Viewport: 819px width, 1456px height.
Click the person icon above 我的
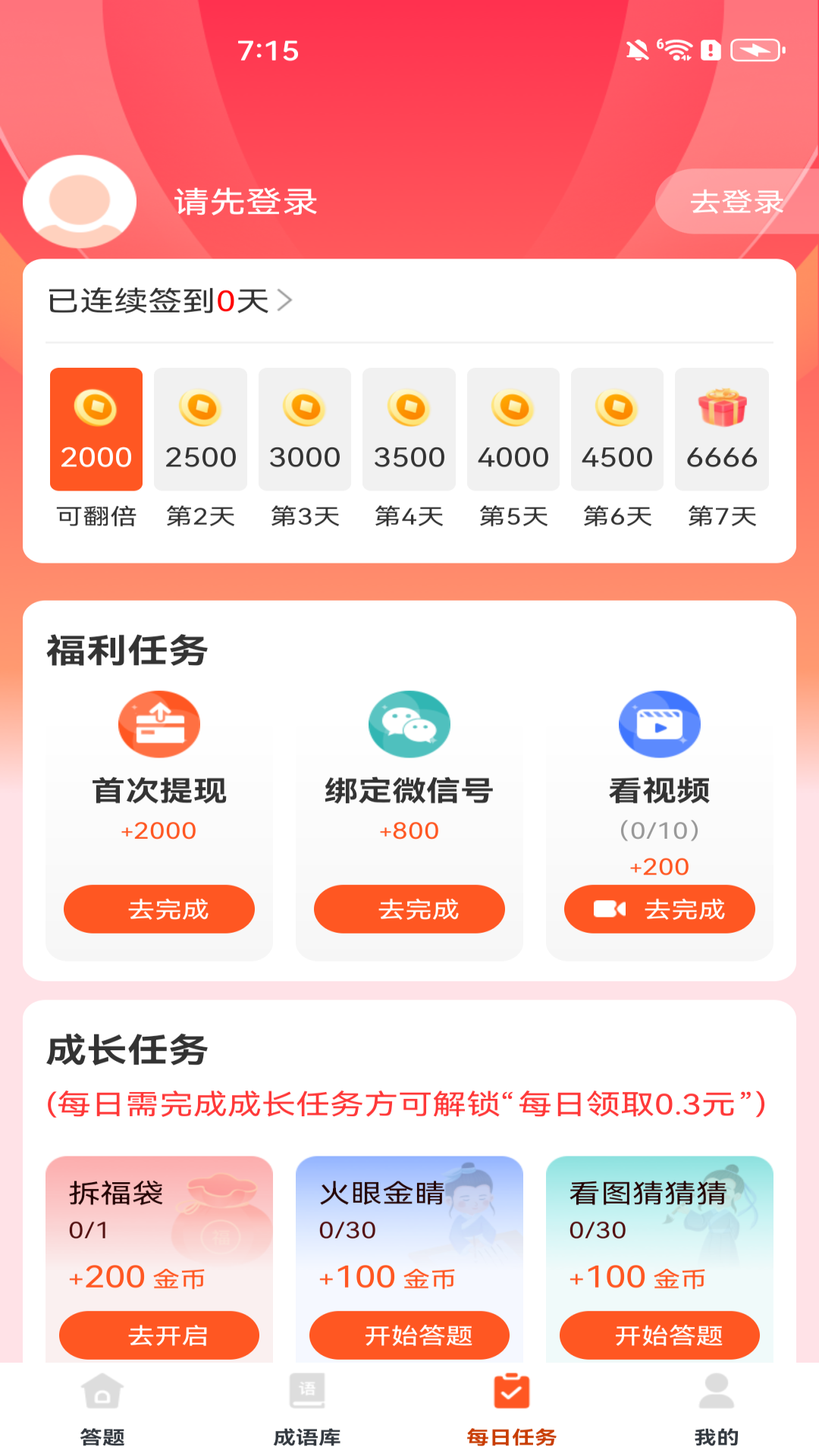(x=716, y=1407)
